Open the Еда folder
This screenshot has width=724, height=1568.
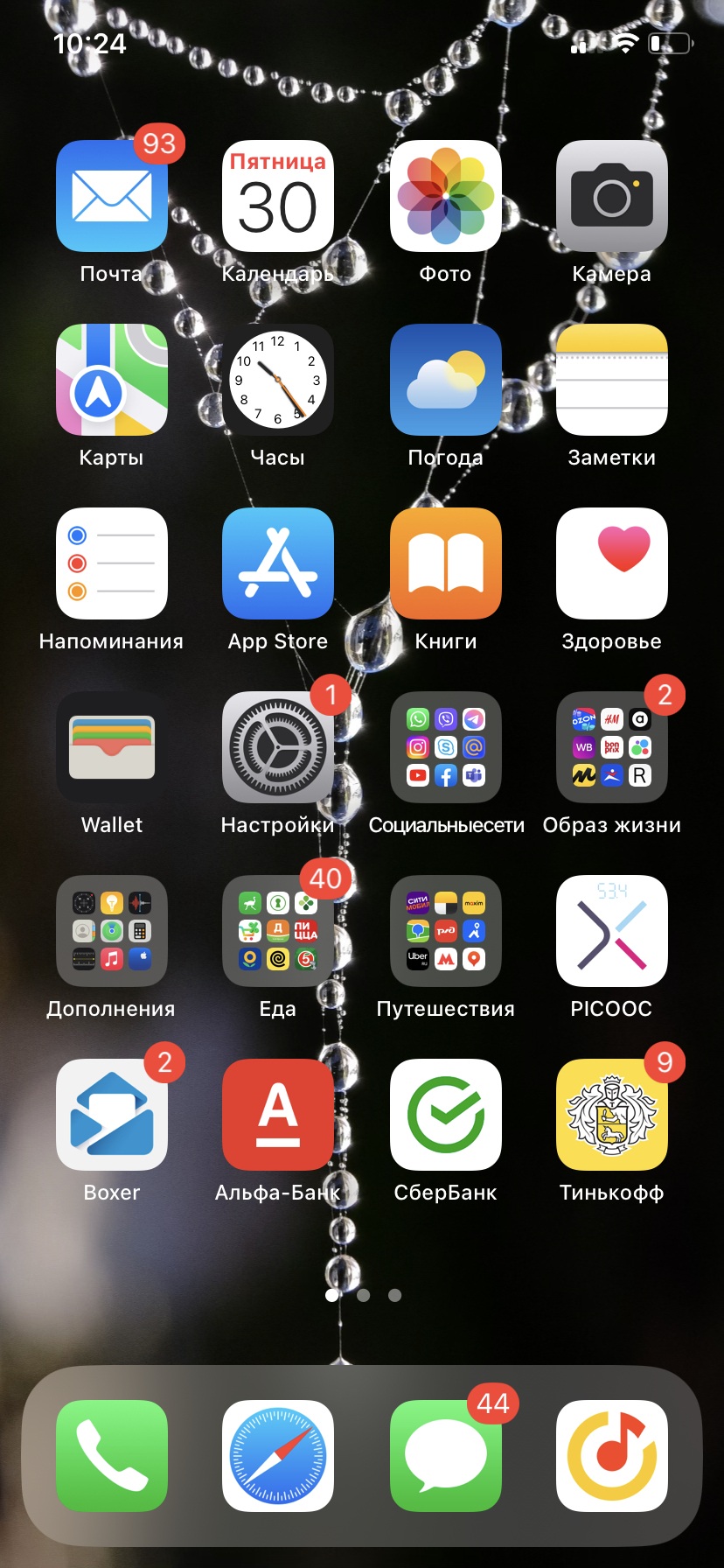point(278,931)
